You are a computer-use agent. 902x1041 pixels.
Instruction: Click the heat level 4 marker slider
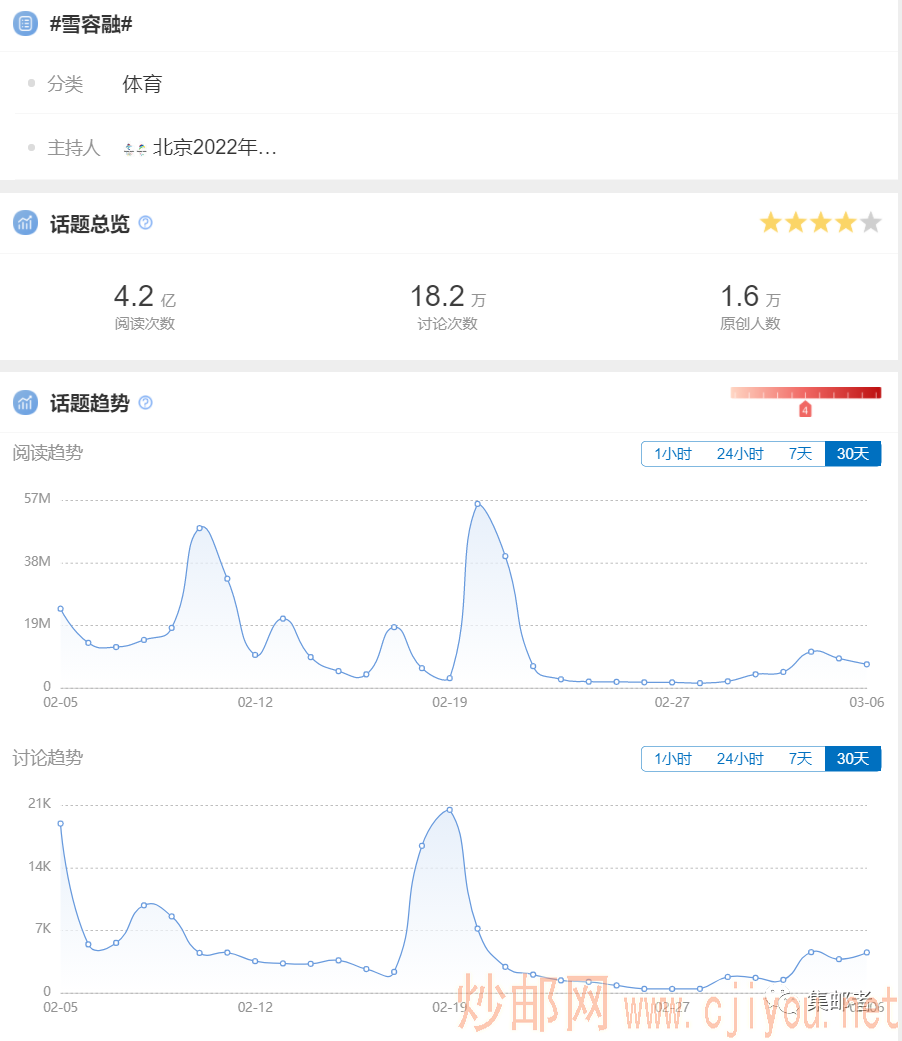[804, 408]
